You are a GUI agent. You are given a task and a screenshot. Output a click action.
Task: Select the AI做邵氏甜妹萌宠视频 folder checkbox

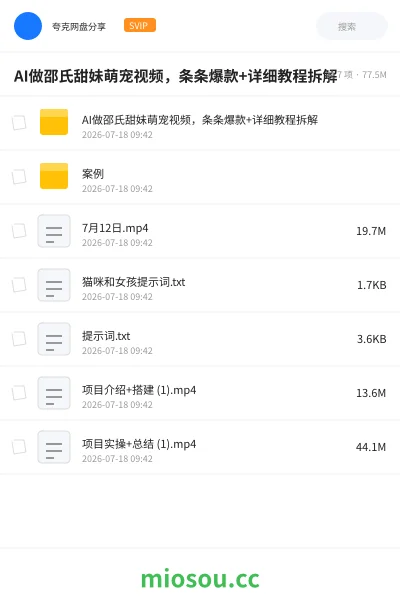coord(19,123)
